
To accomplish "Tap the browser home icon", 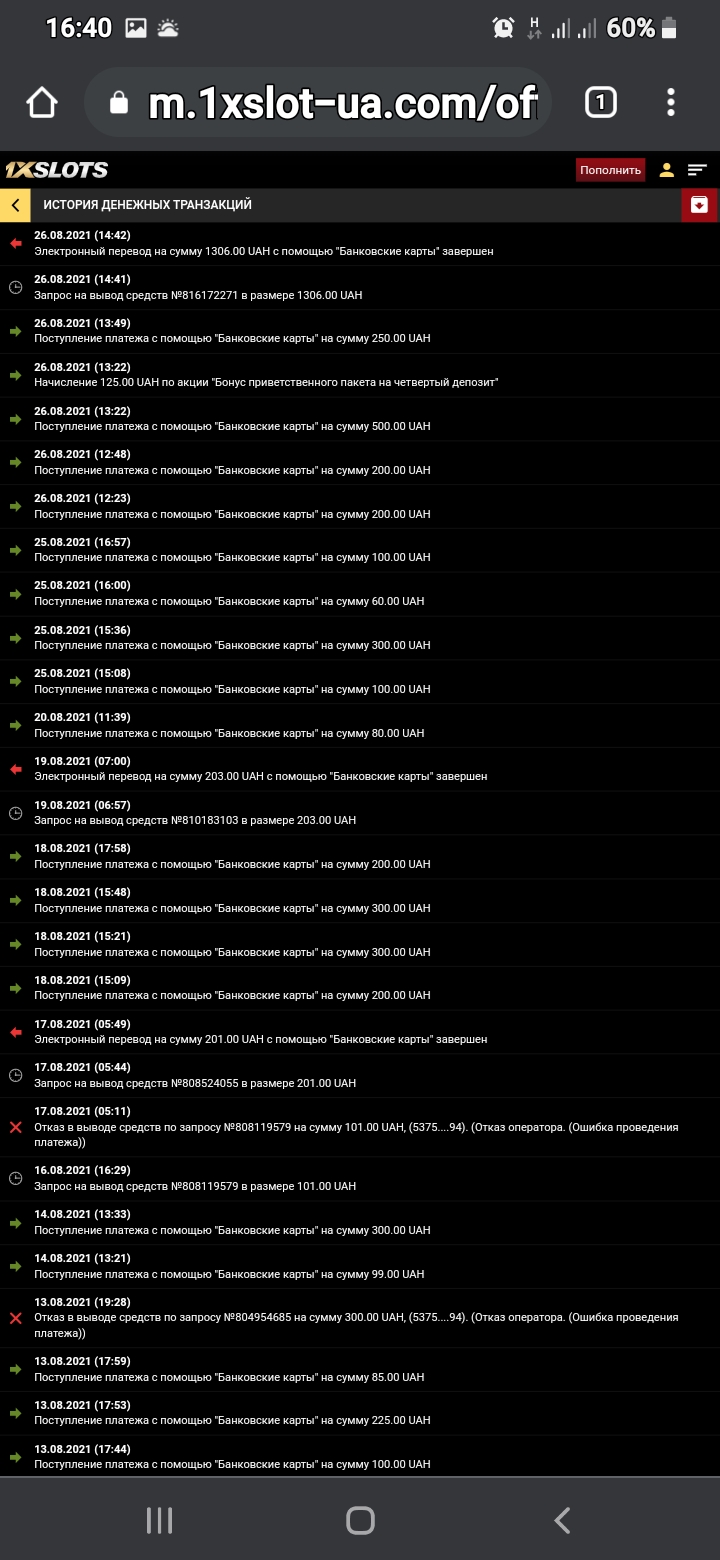I will [x=42, y=103].
